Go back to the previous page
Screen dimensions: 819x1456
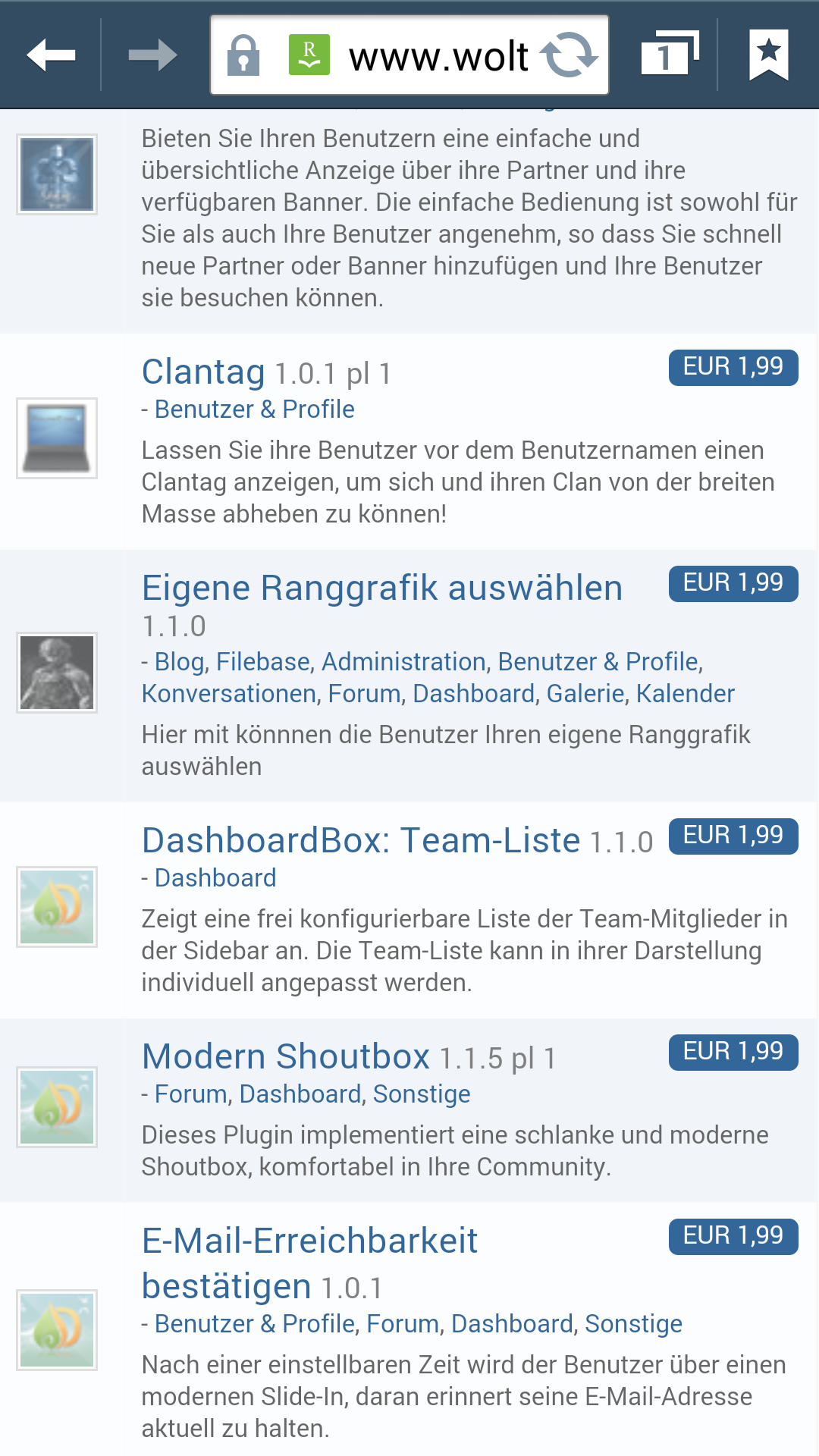[51, 55]
